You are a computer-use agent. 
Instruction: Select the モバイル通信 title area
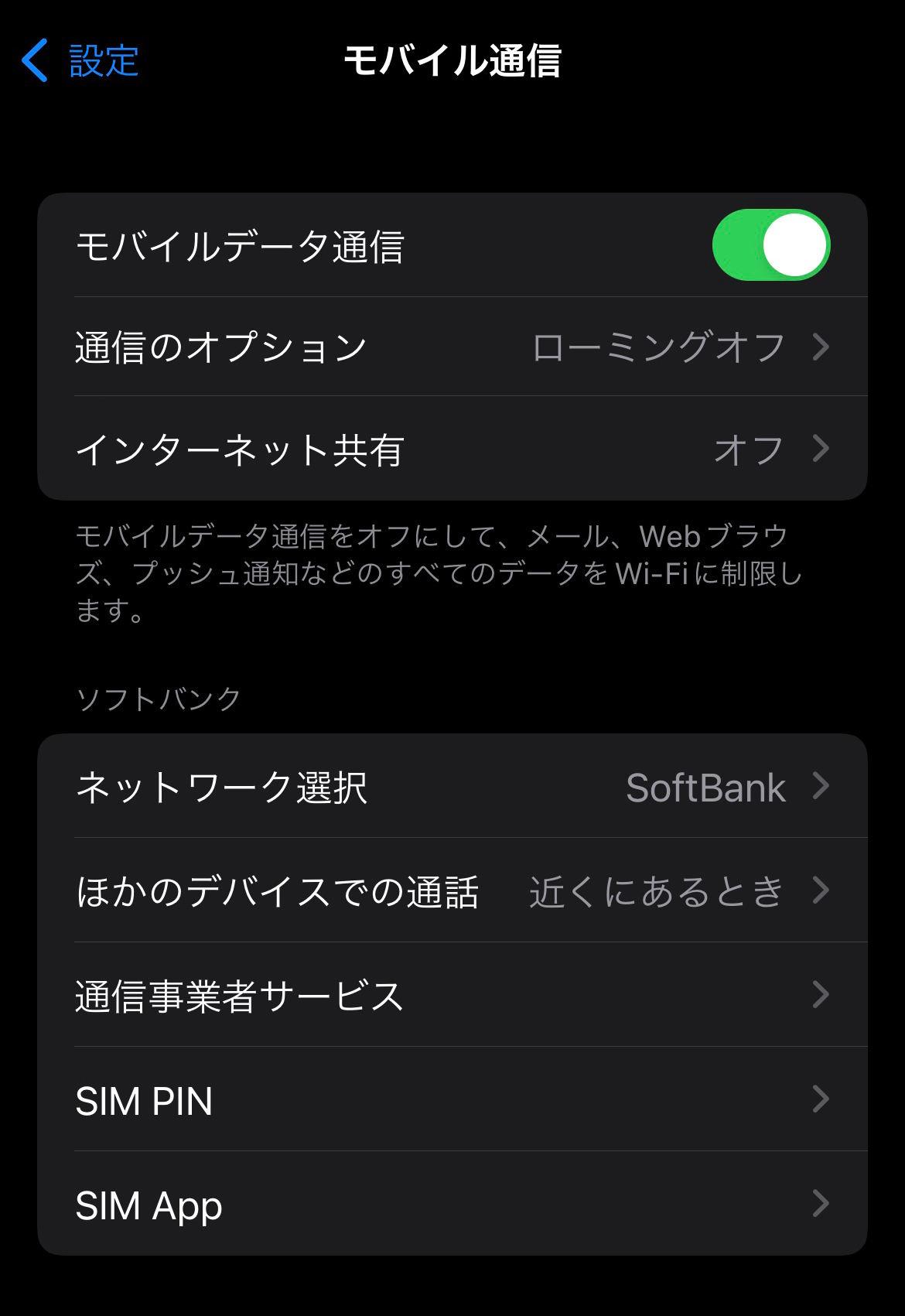click(452, 60)
